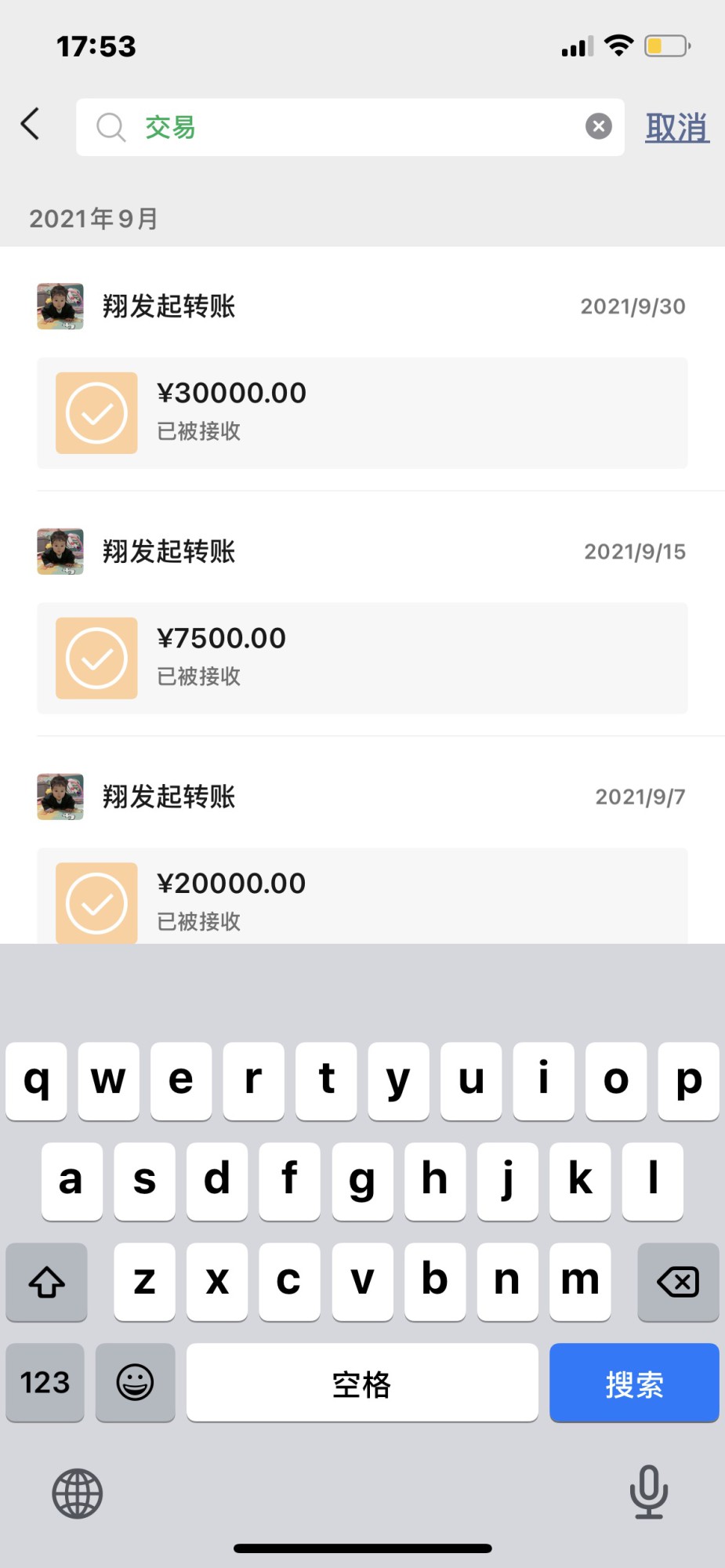Image resolution: width=725 pixels, height=1568 pixels.
Task: Cancel the search via 取消
Action: click(677, 127)
